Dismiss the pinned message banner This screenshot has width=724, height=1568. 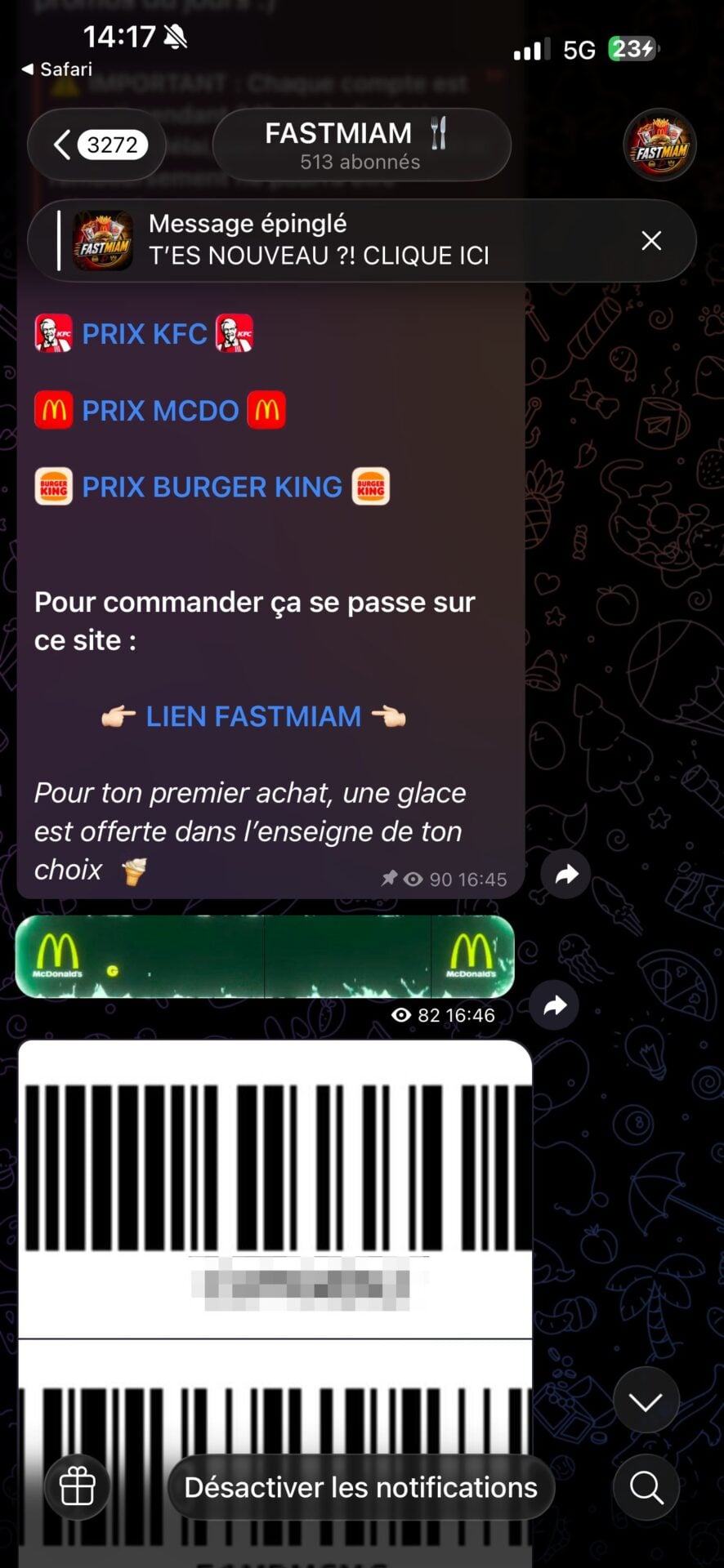click(651, 241)
